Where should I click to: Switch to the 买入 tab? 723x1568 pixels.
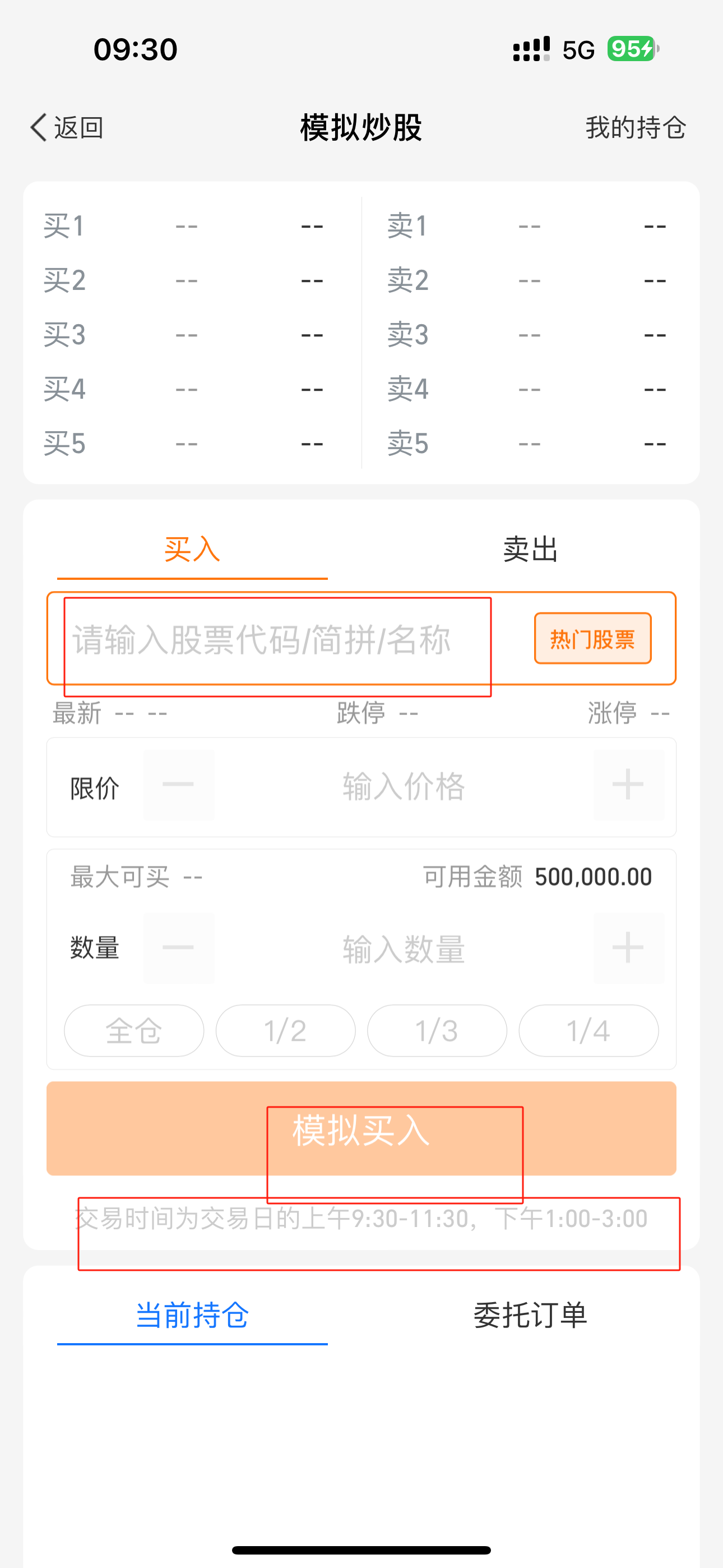(x=192, y=550)
